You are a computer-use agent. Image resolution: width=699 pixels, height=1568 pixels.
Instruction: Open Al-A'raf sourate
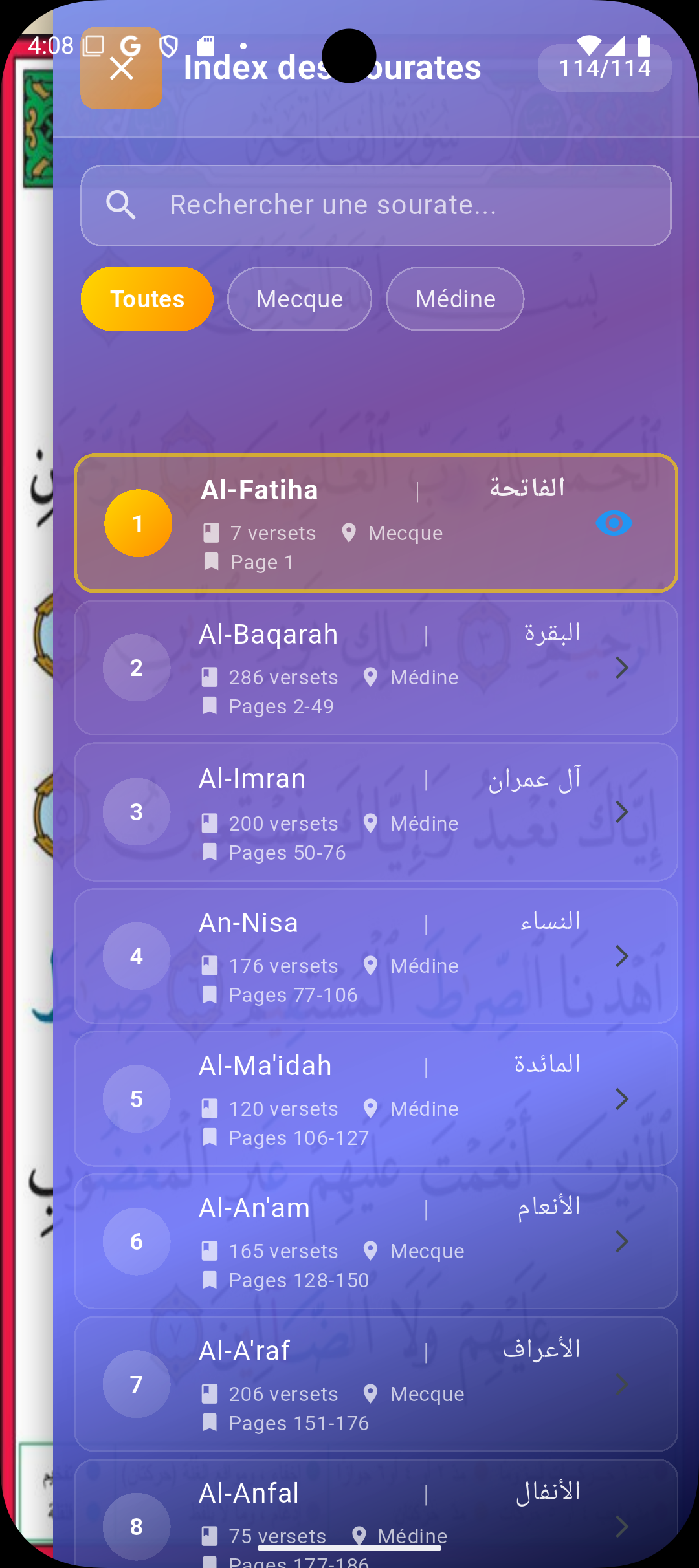click(375, 1384)
